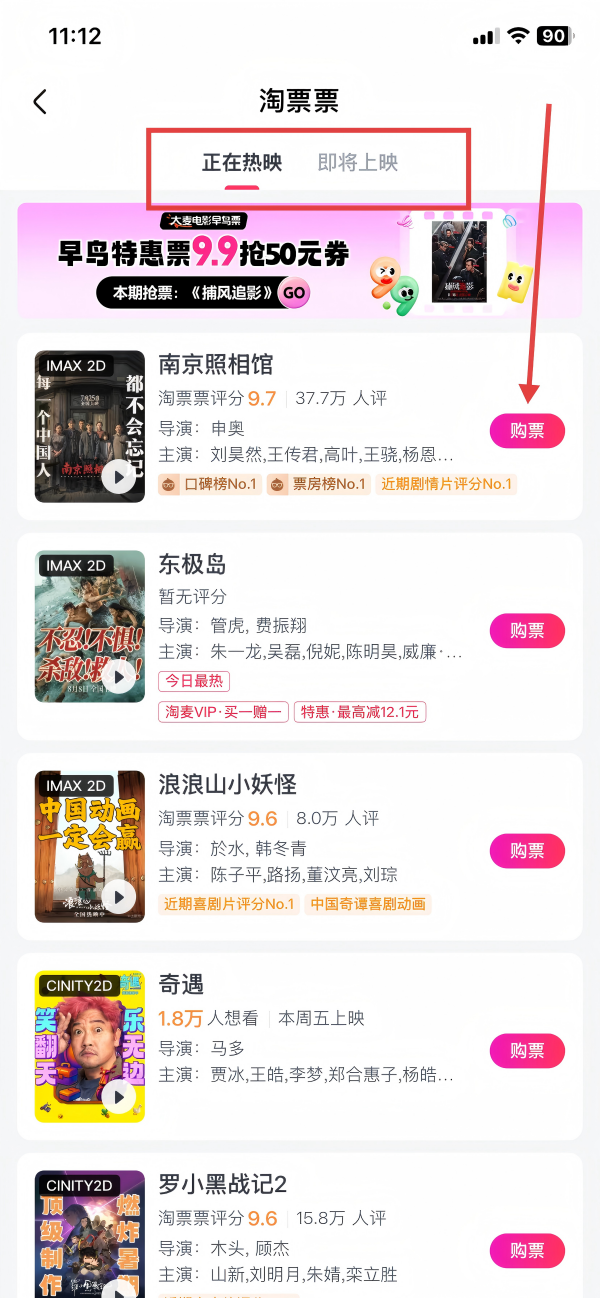
Task: Switch to the 即将上映 tab
Action: [x=358, y=162]
